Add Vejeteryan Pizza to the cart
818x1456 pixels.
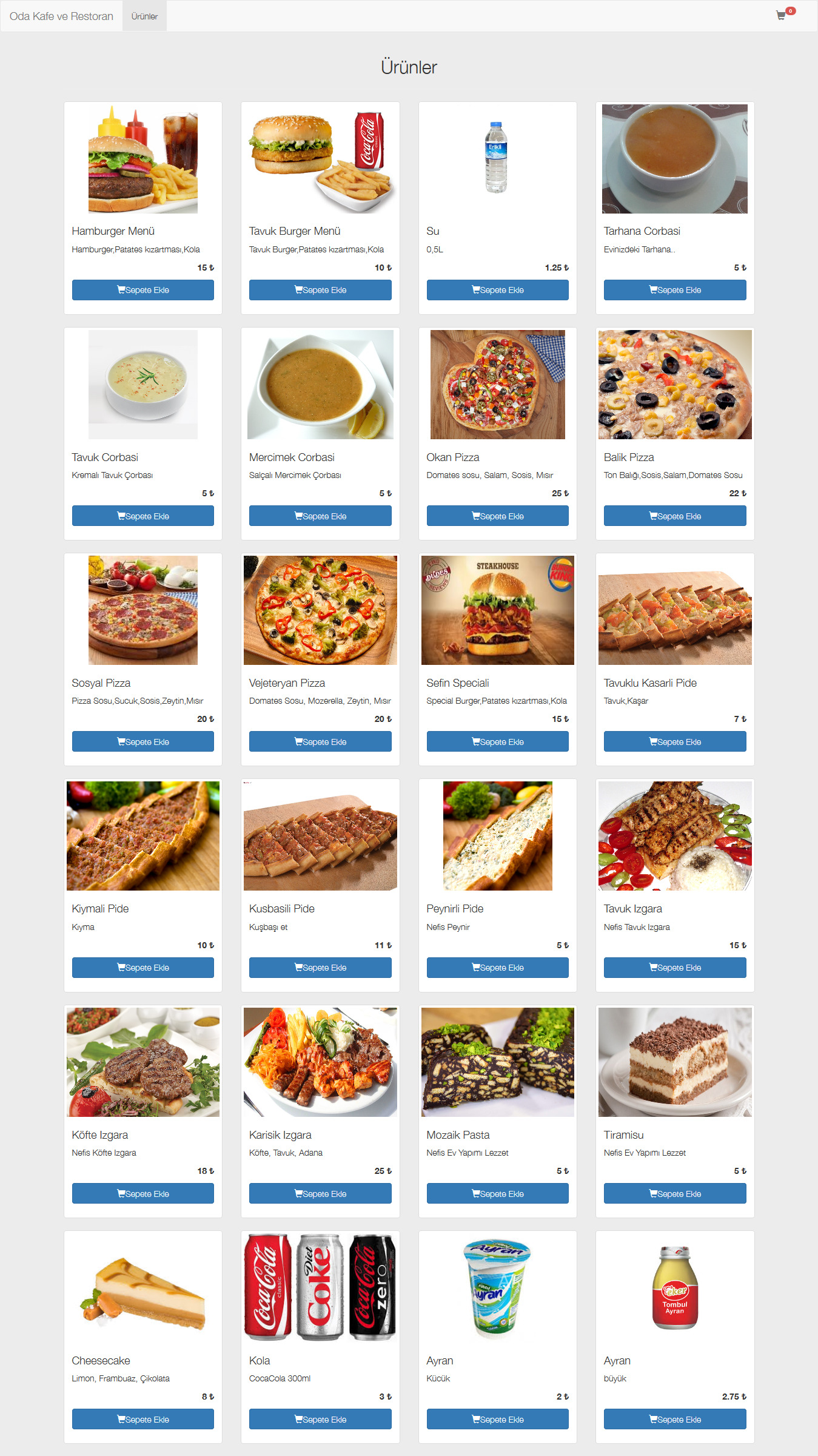pyautogui.click(x=320, y=741)
